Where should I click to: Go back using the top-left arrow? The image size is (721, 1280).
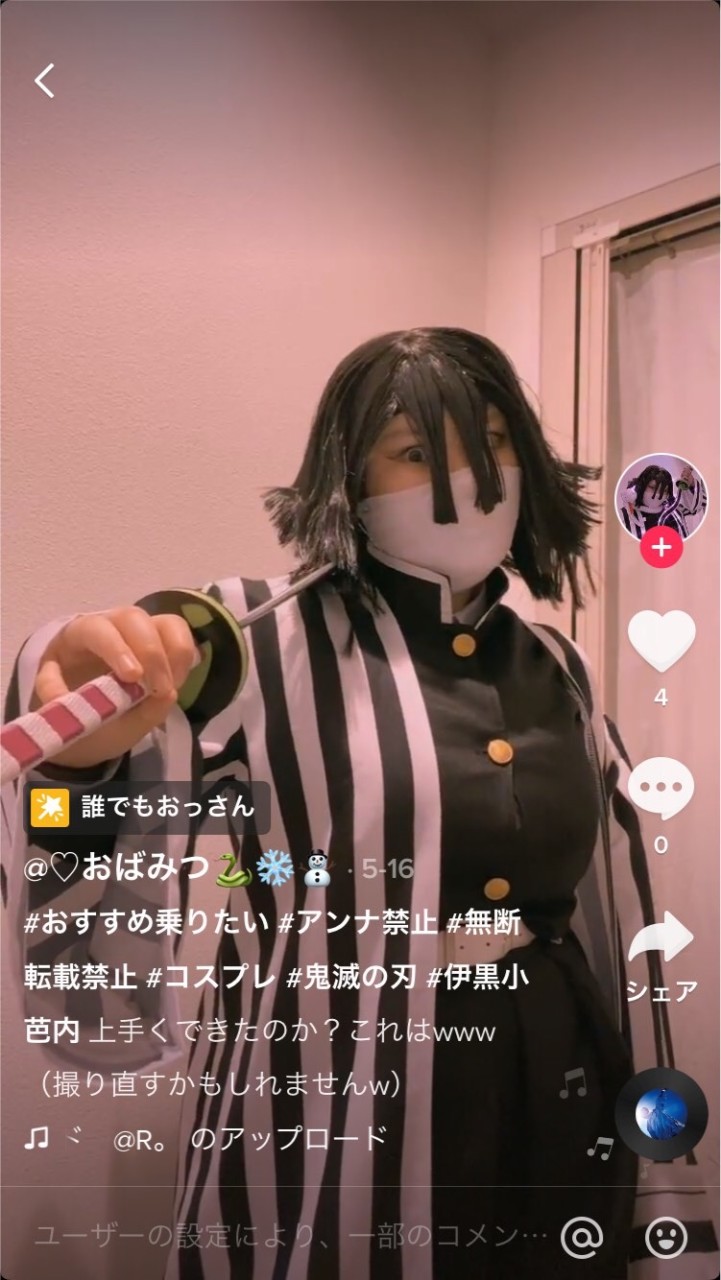tap(45, 81)
